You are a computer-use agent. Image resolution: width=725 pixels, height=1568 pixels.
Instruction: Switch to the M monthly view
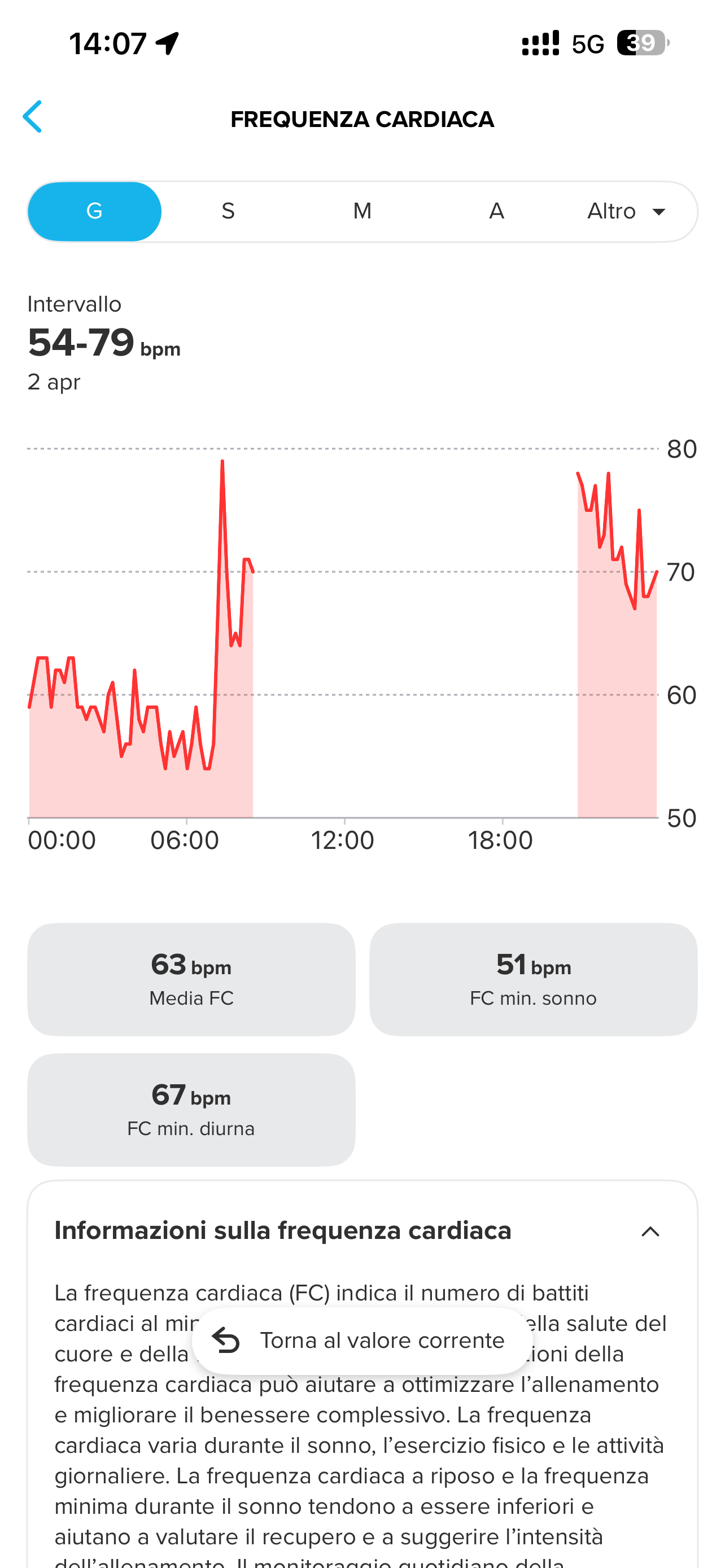pos(362,211)
